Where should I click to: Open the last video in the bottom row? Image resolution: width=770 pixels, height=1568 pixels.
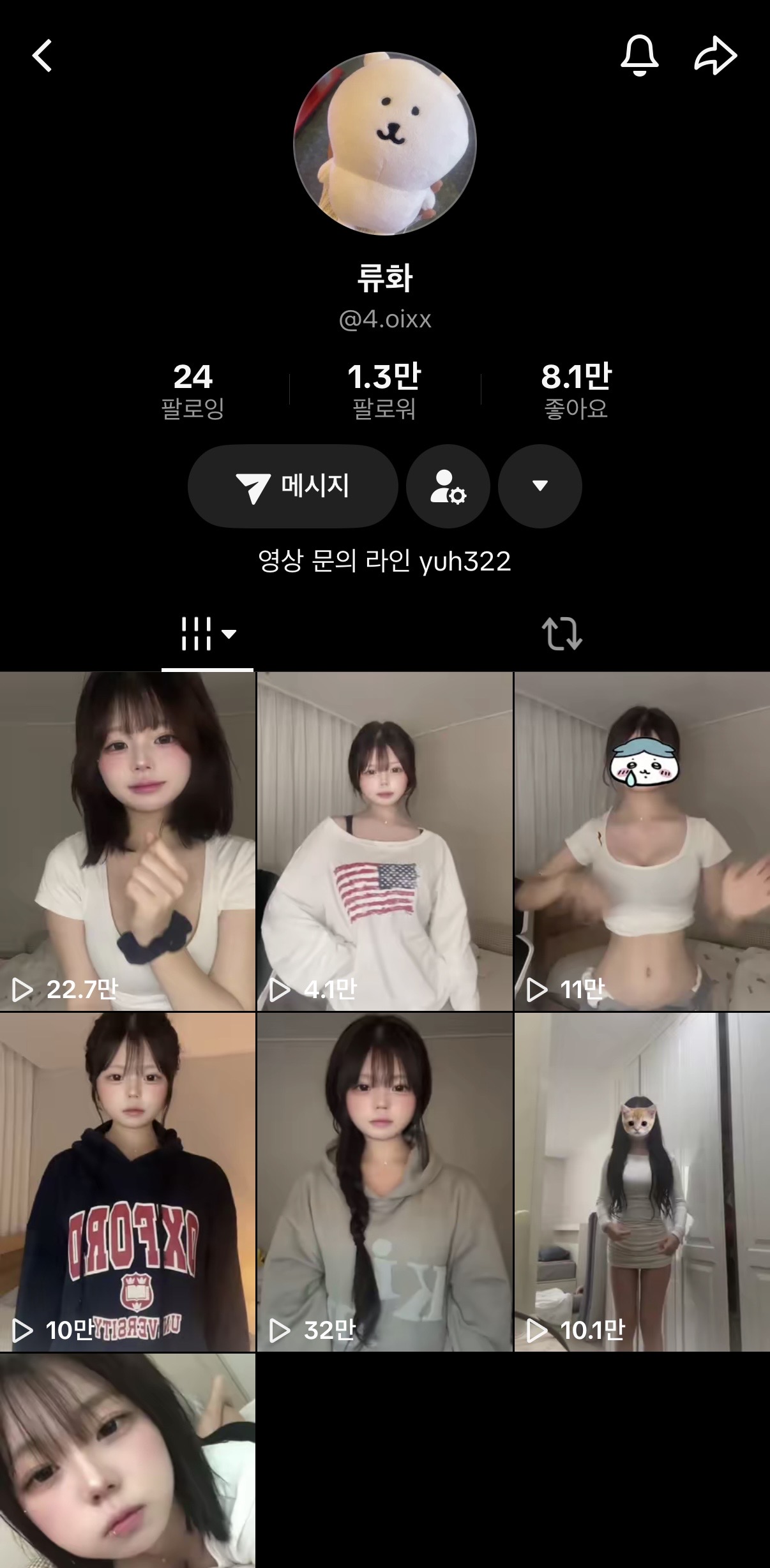(128, 1461)
